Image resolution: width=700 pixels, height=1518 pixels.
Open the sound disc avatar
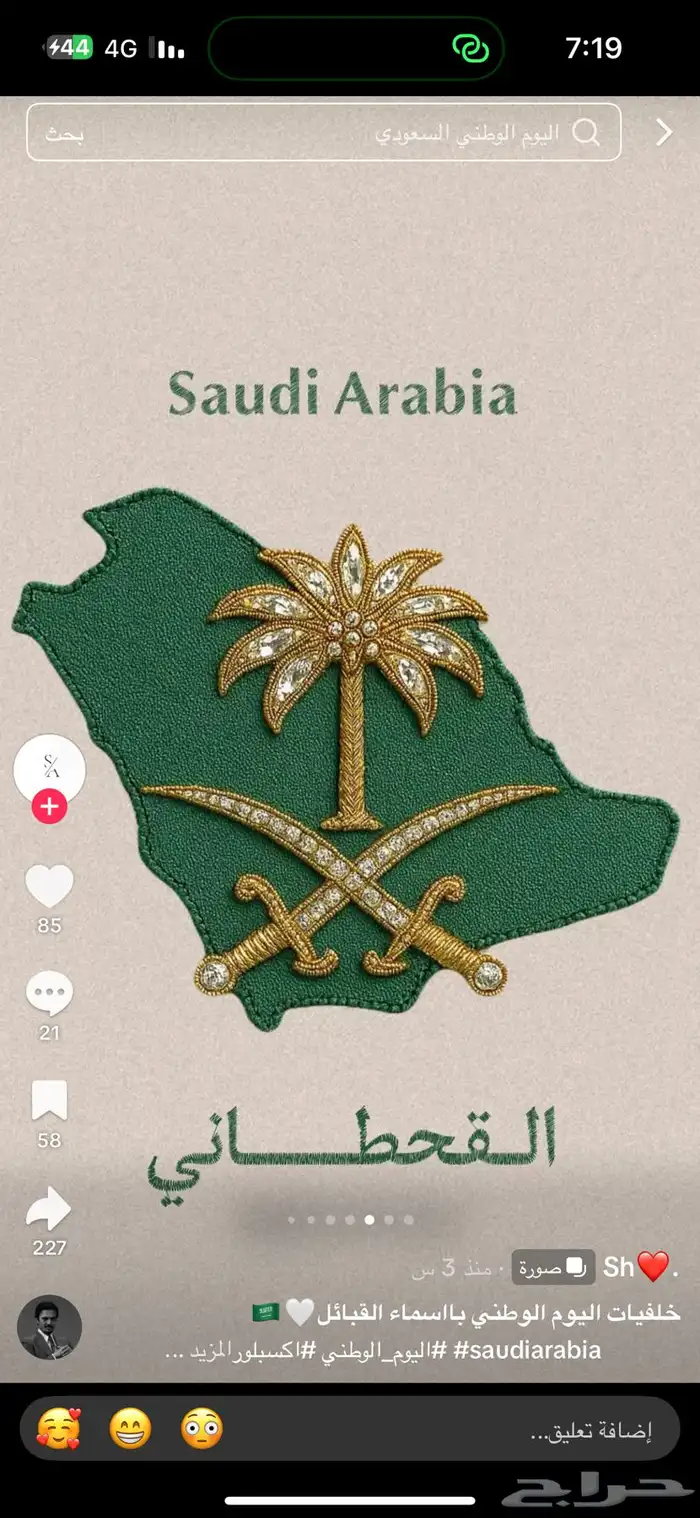(x=49, y=1327)
